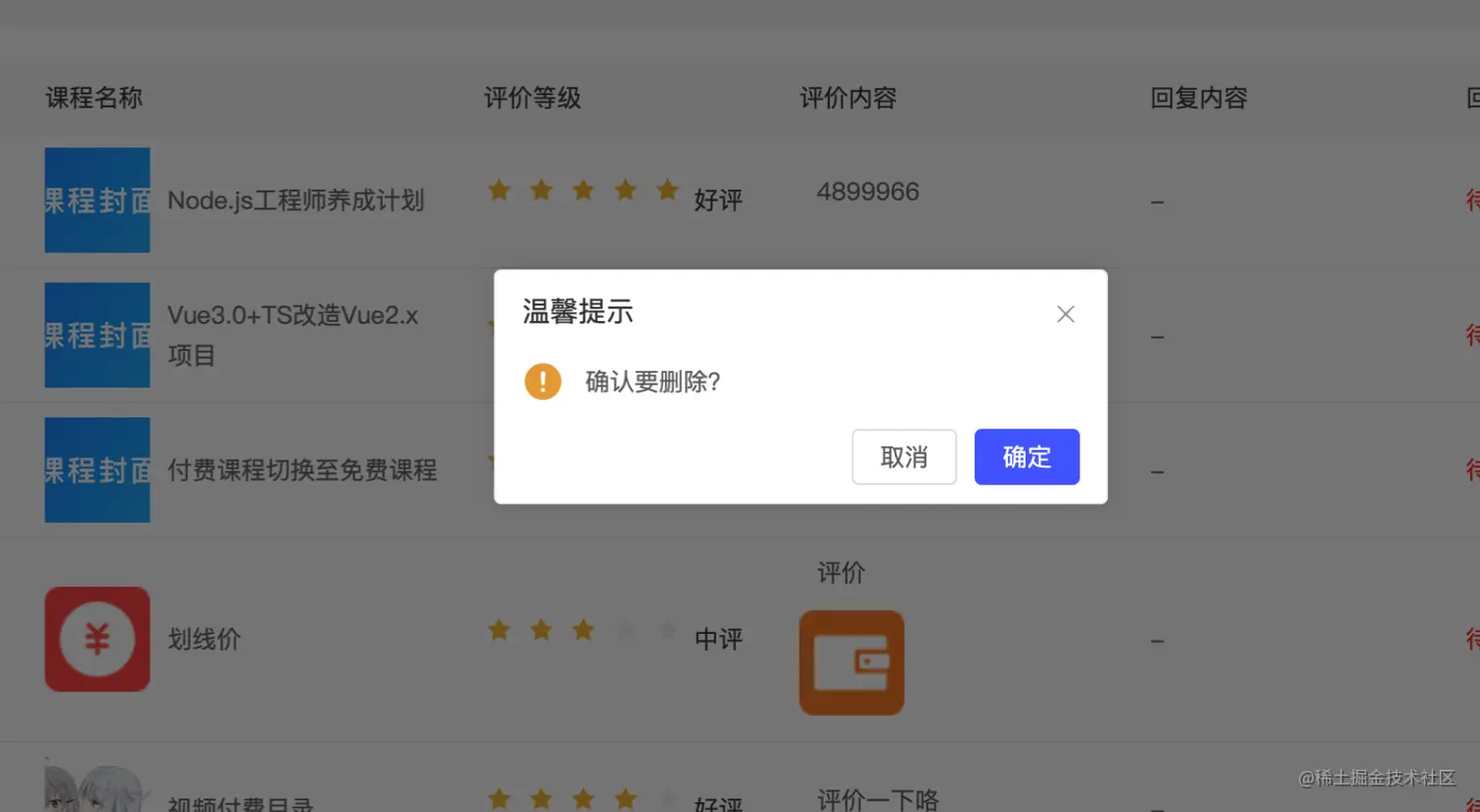
Task: Confirm deletion with 确定
Action: [1026, 457]
